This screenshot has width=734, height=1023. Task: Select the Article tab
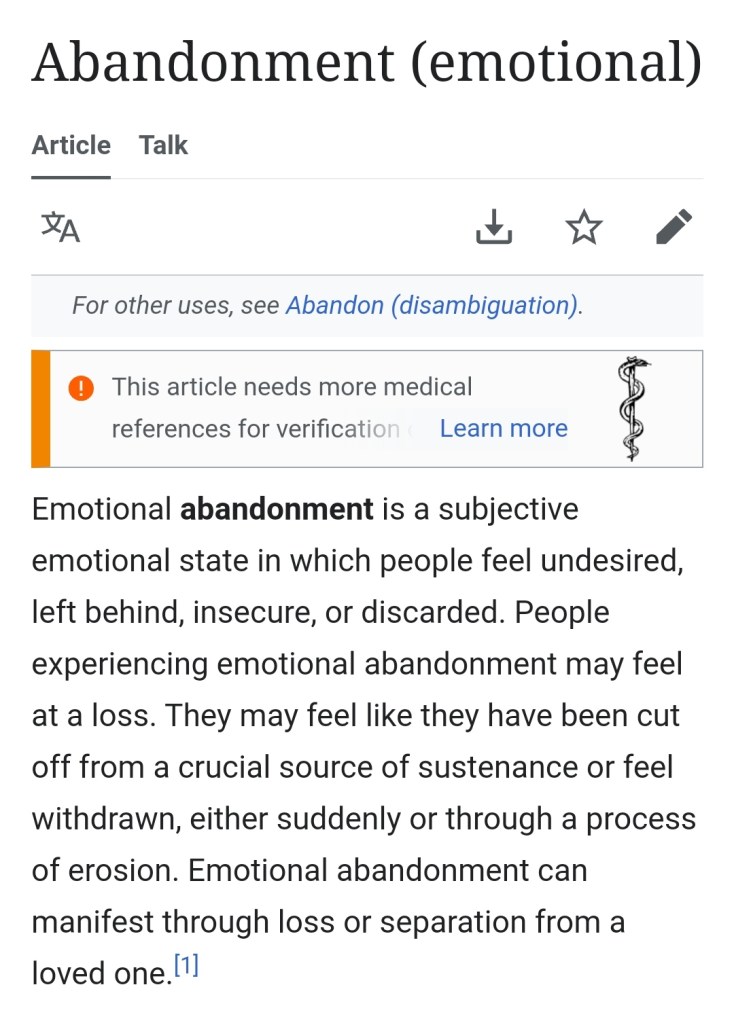[71, 146]
